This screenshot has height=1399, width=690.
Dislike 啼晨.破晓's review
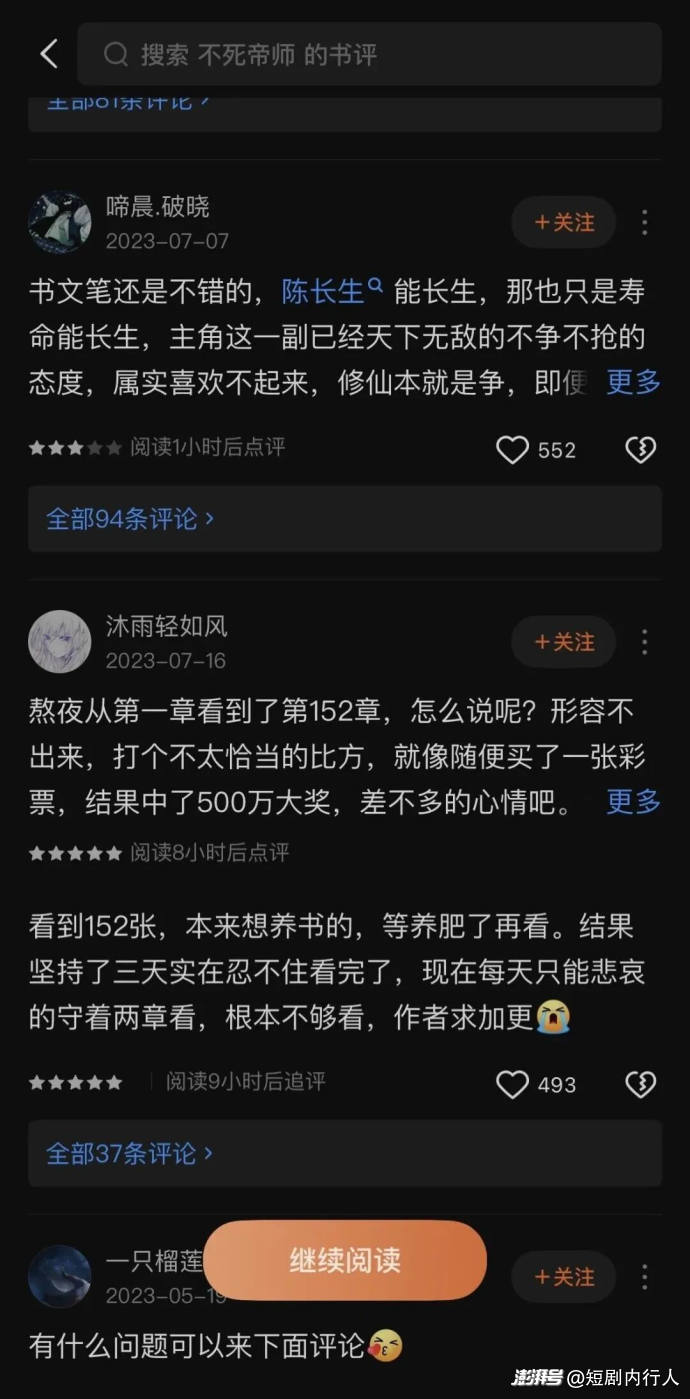(x=640, y=450)
